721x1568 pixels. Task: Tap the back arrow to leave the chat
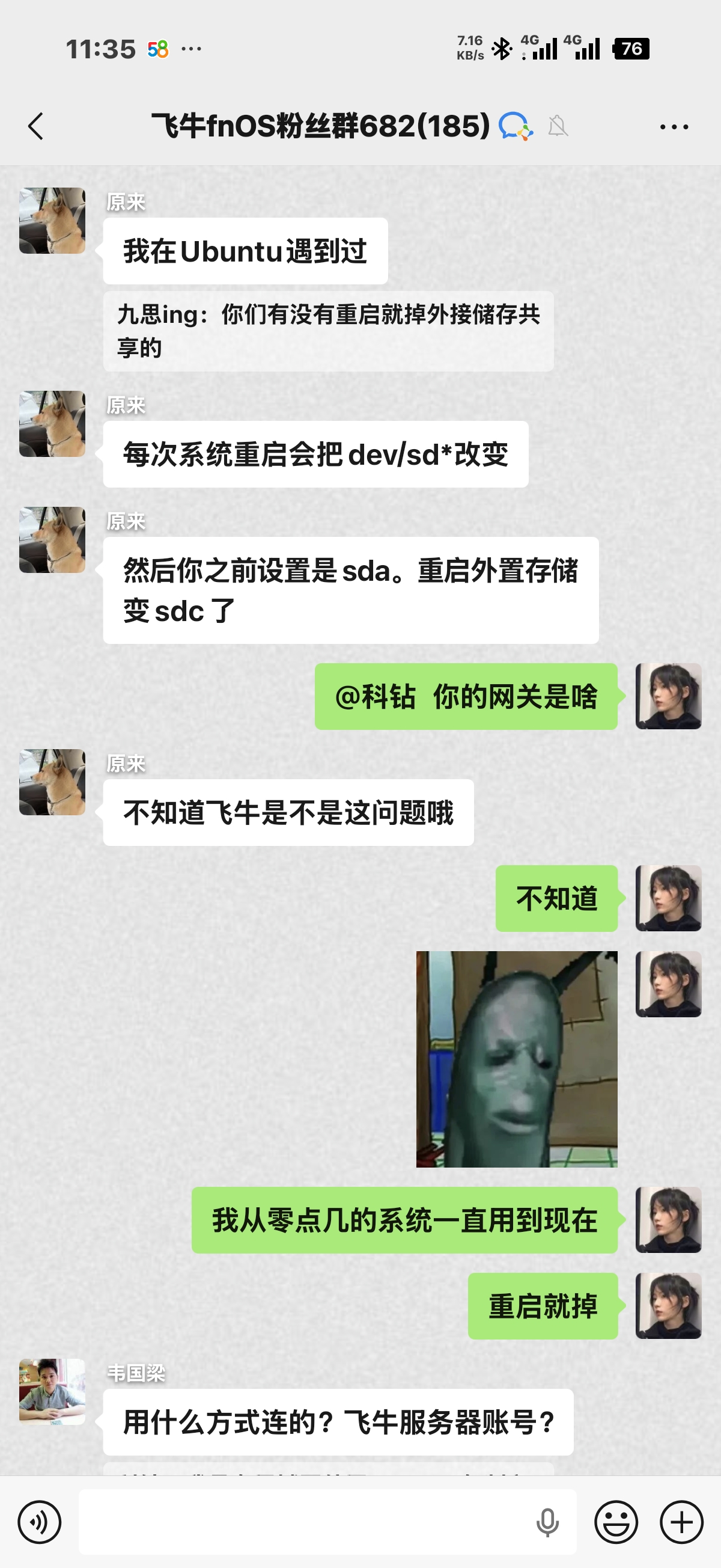point(37,126)
